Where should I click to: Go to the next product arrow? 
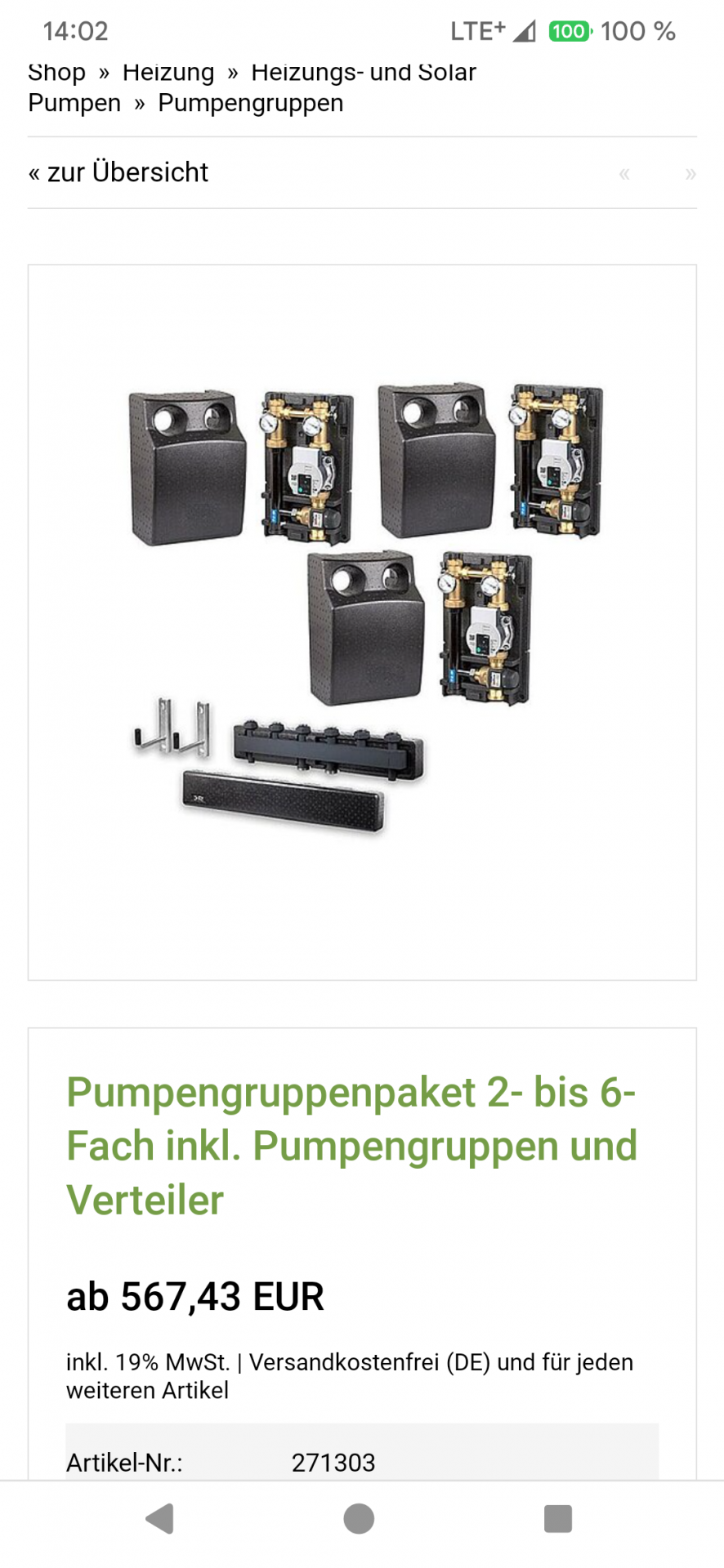[x=690, y=173]
